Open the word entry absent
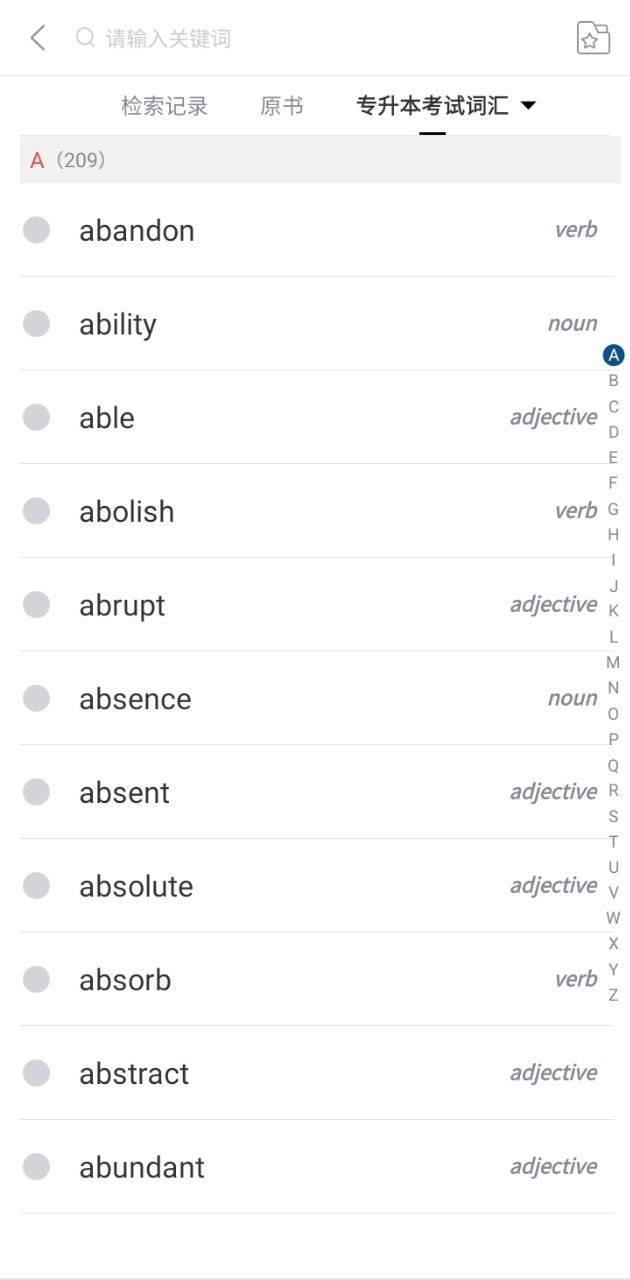The height and width of the screenshot is (1280, 630). click(x=124, y=793)
